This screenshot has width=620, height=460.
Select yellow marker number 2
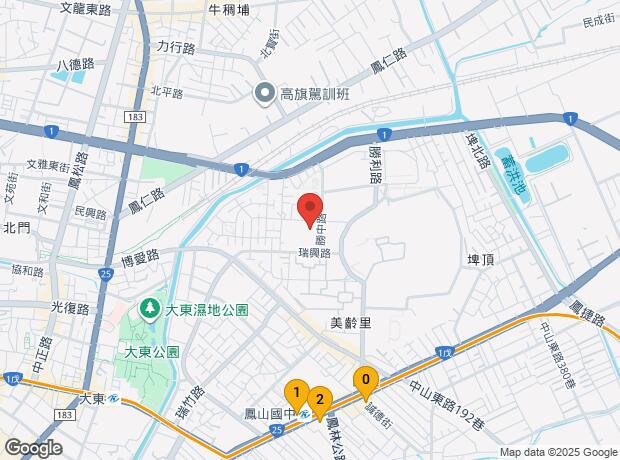pyautogui.click(x=319, y=400)
